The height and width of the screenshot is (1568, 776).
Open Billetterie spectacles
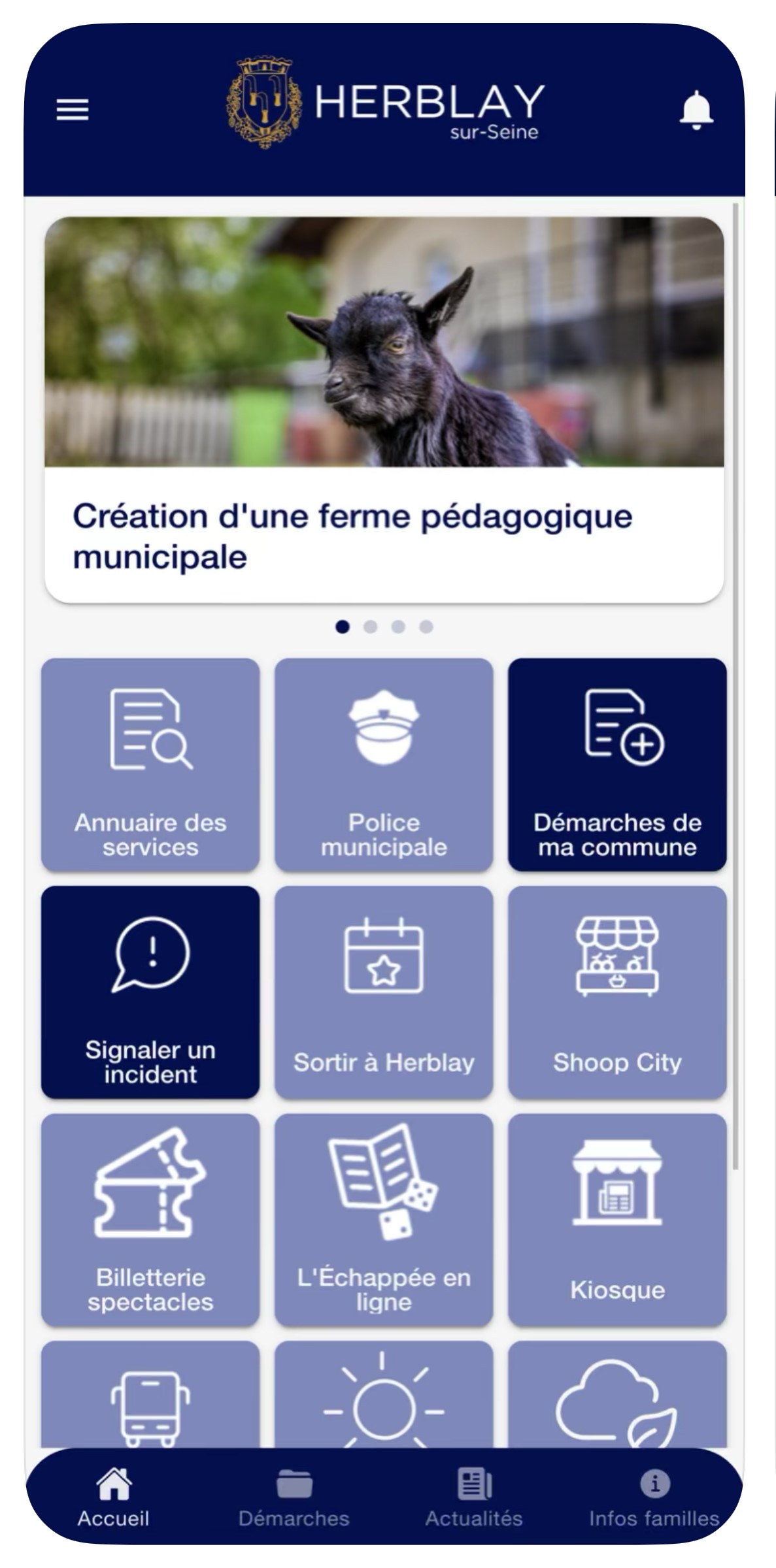[x=150, y=1220]
